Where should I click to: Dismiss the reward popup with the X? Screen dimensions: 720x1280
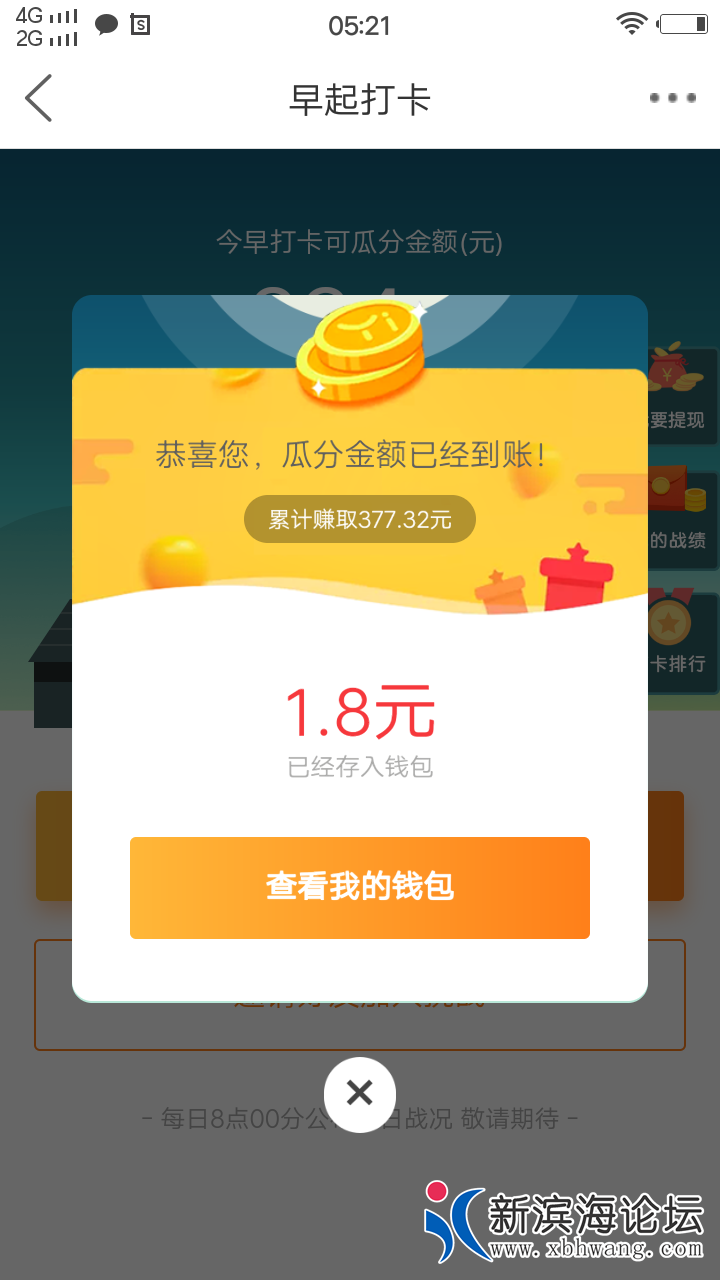(360, 1094)
